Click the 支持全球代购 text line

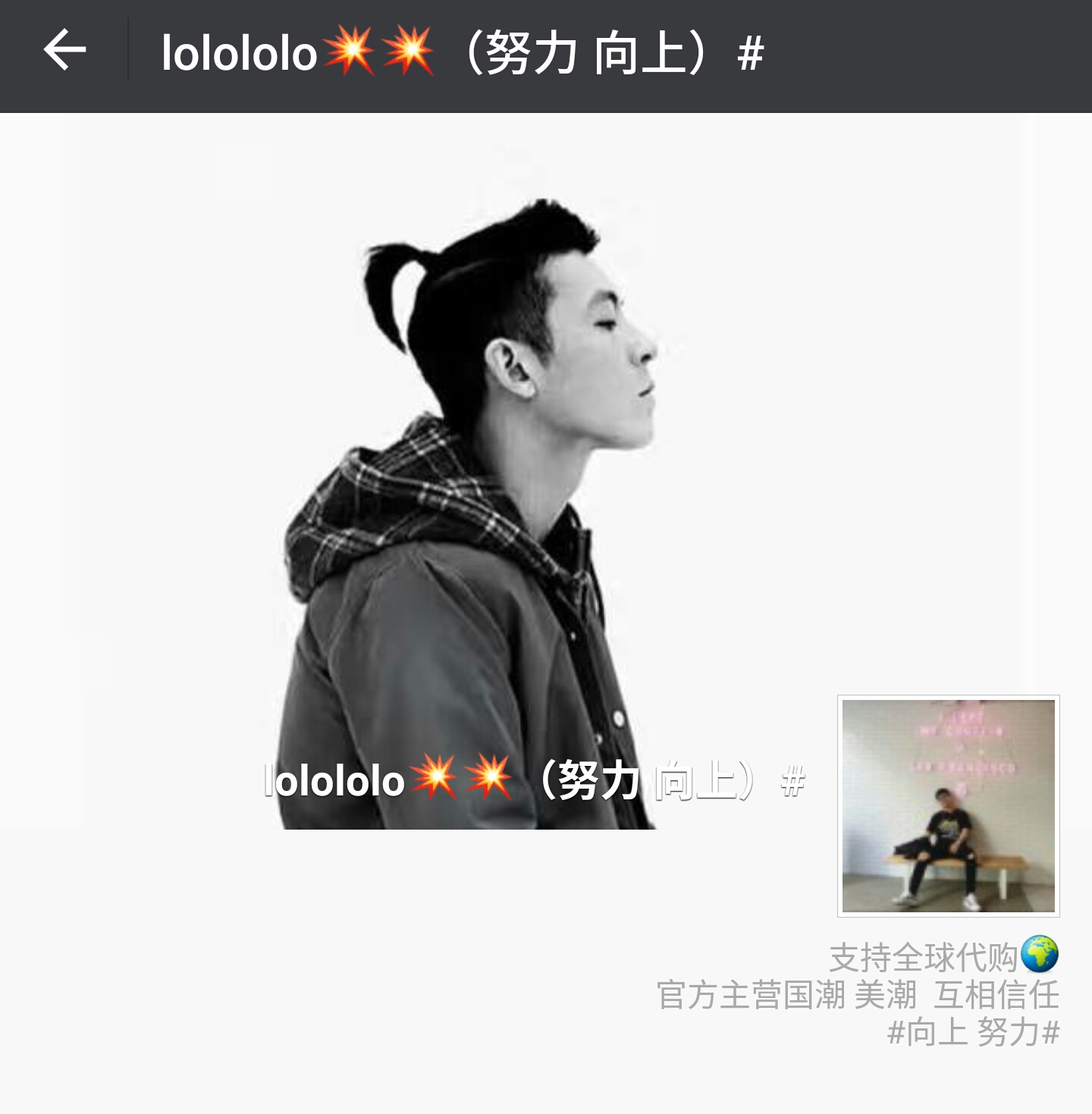923,958
